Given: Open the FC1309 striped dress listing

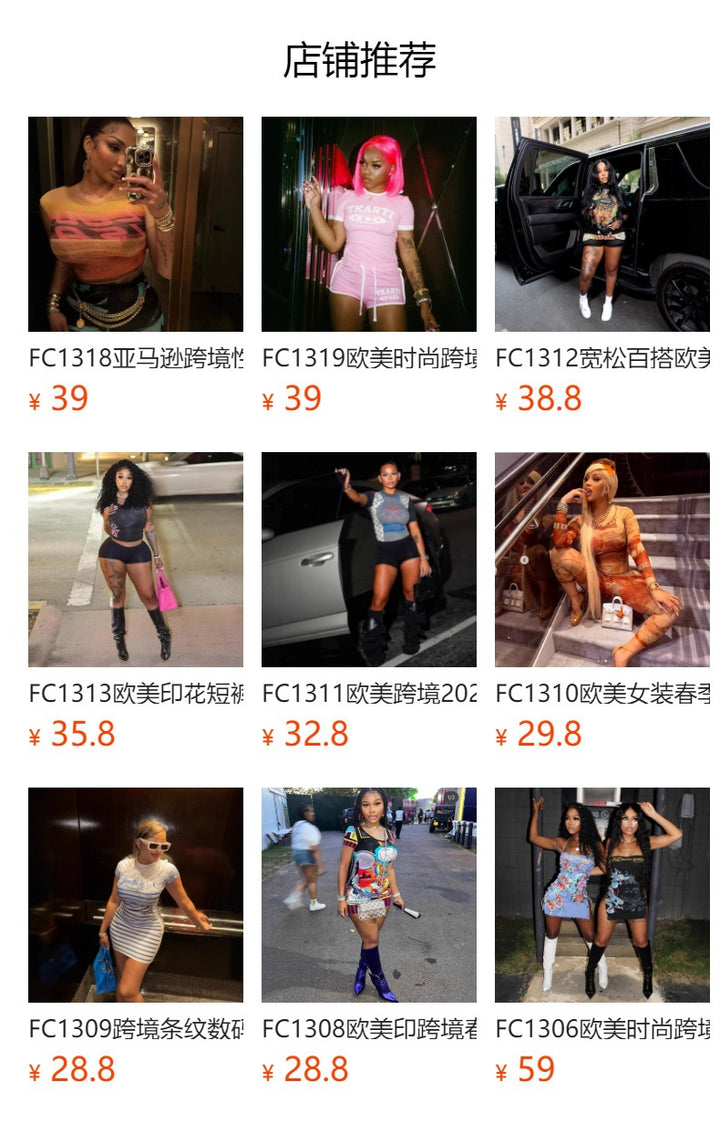Looking at the screenshot, I should [135, 894].
